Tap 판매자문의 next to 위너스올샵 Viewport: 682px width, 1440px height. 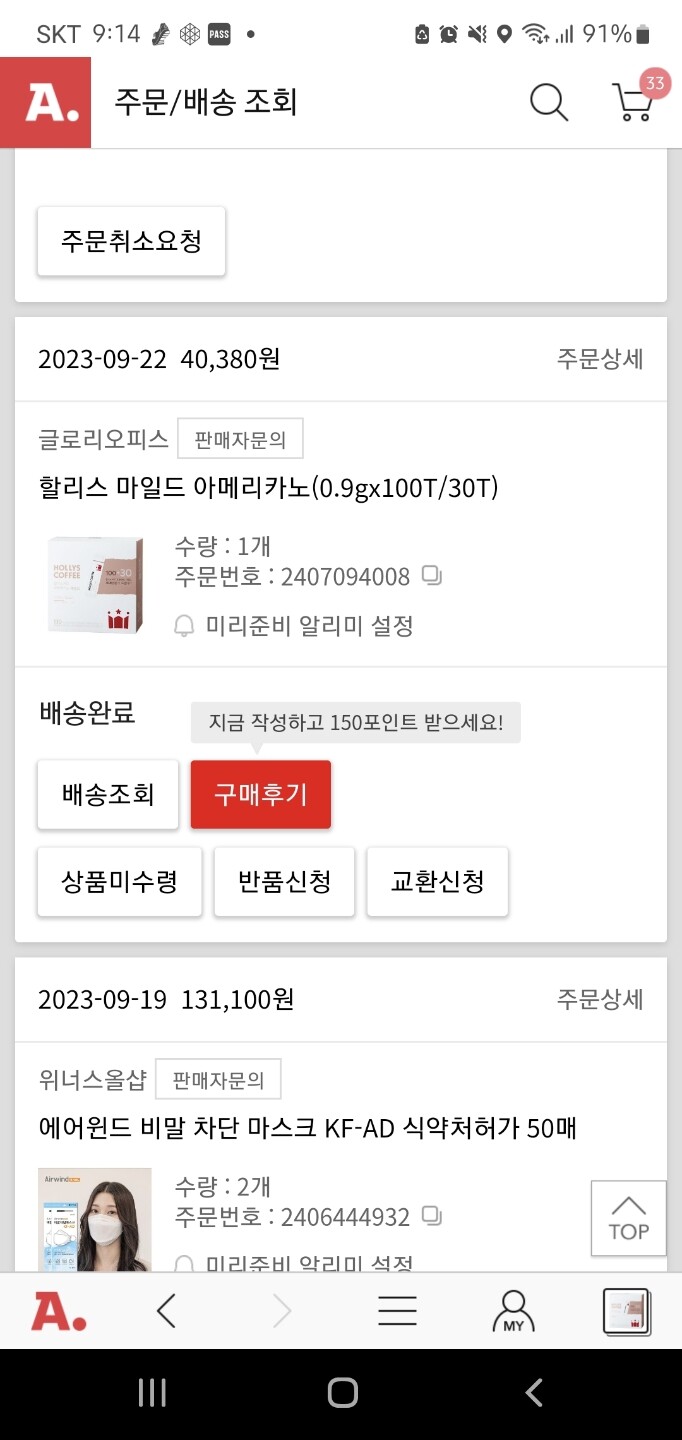click(x=218, y=1079)
